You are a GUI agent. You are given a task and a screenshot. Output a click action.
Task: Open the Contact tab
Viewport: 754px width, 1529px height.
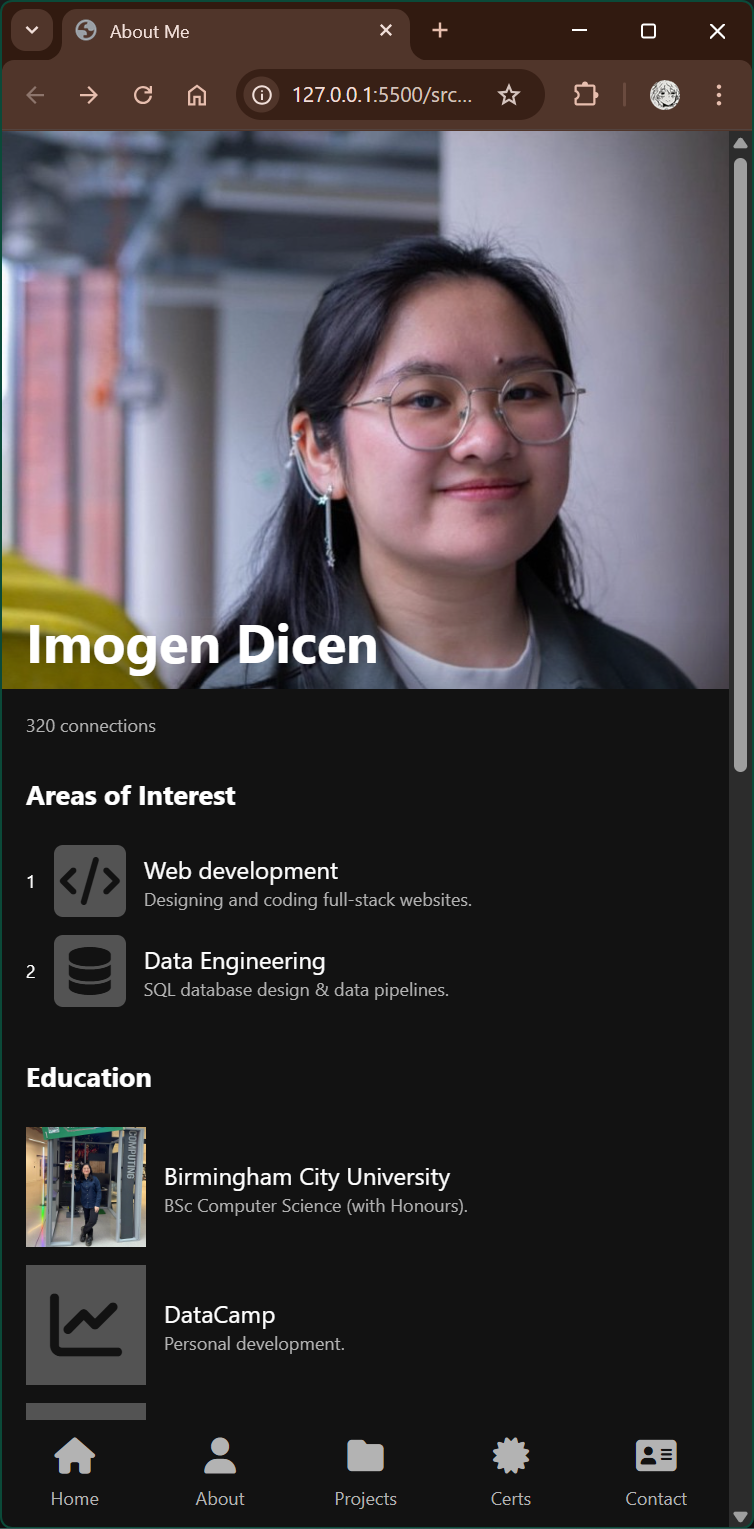656,1472
